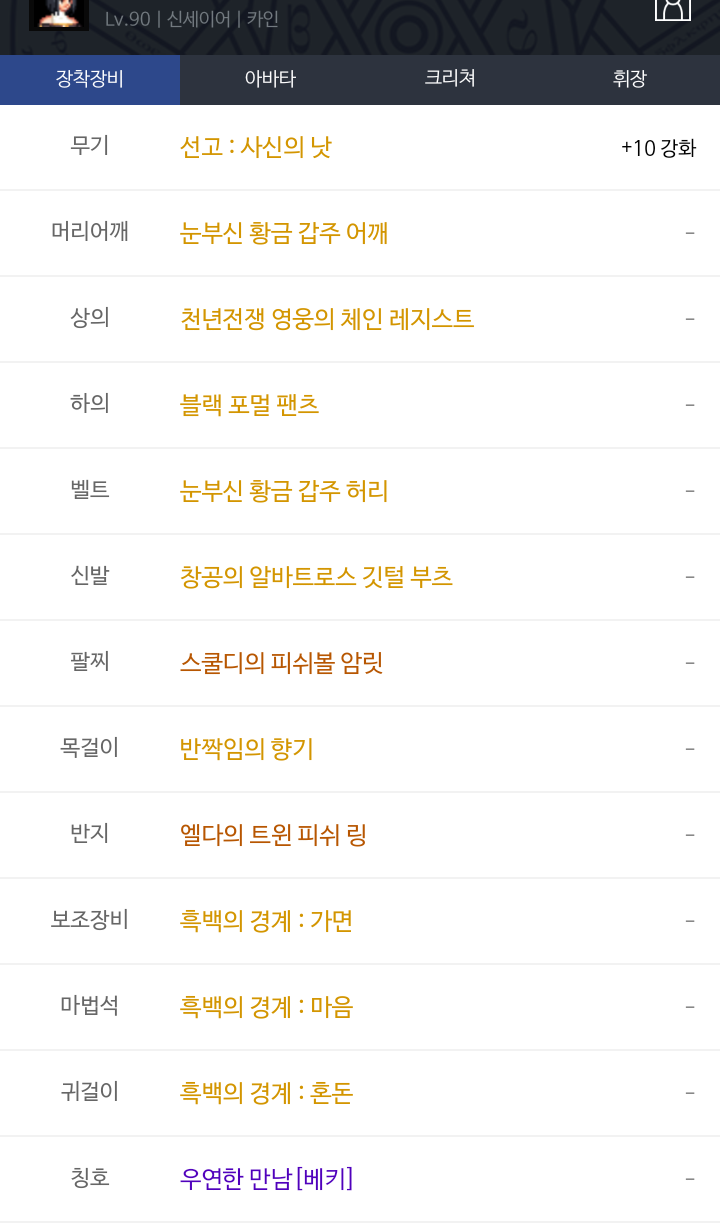Tap the 블랙 포멀 팬츠 item
Screen dimensions: 720x1229
click(250, 405)
